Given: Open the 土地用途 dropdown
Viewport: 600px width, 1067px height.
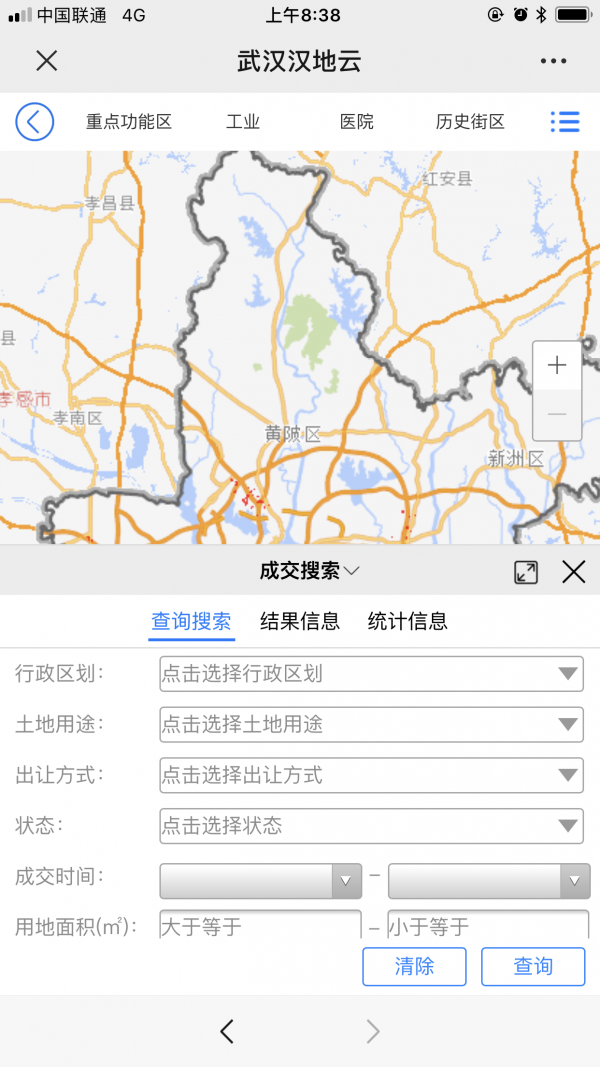Looking at the screenshot, I should click(371, 724).
